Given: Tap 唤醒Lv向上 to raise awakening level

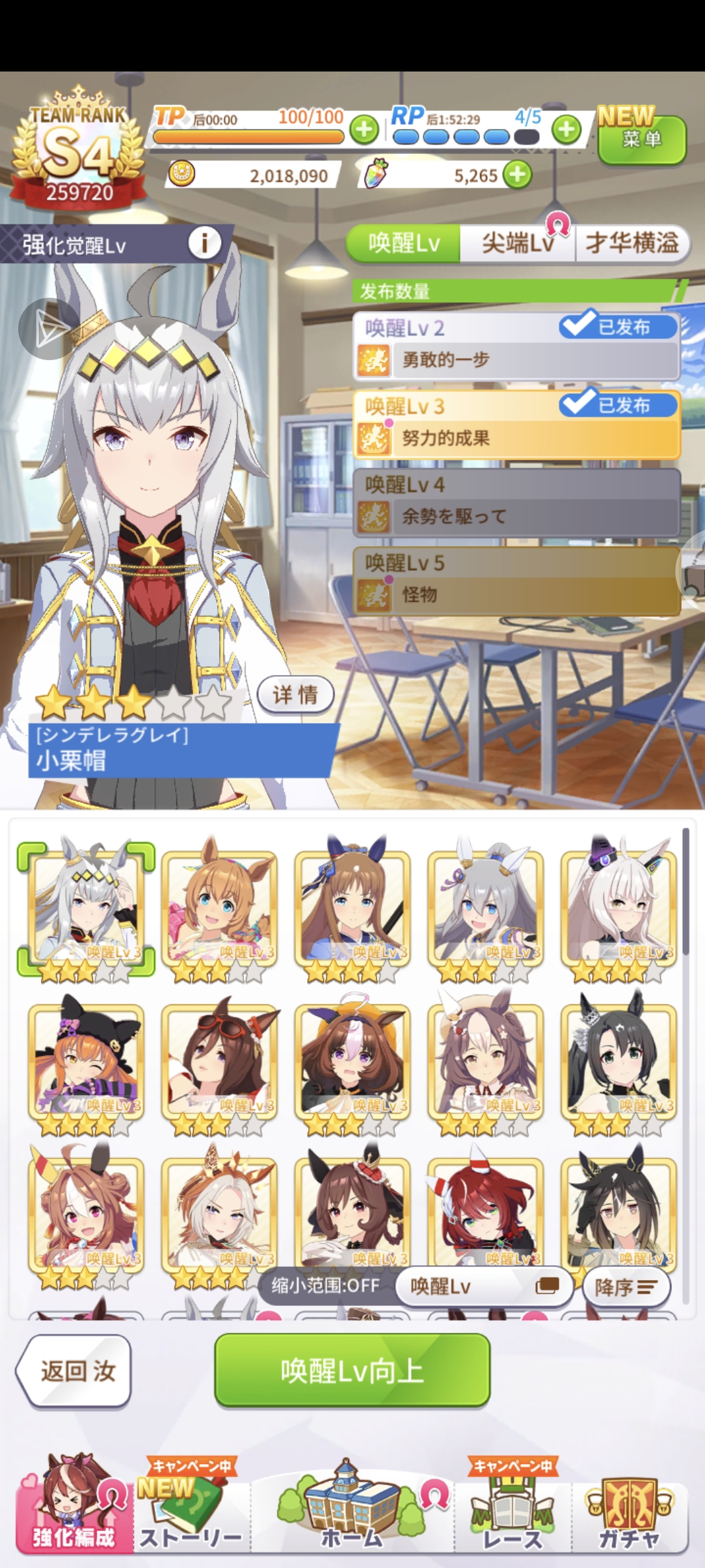Looking at the screenshot, I should tap(352, 1371).
